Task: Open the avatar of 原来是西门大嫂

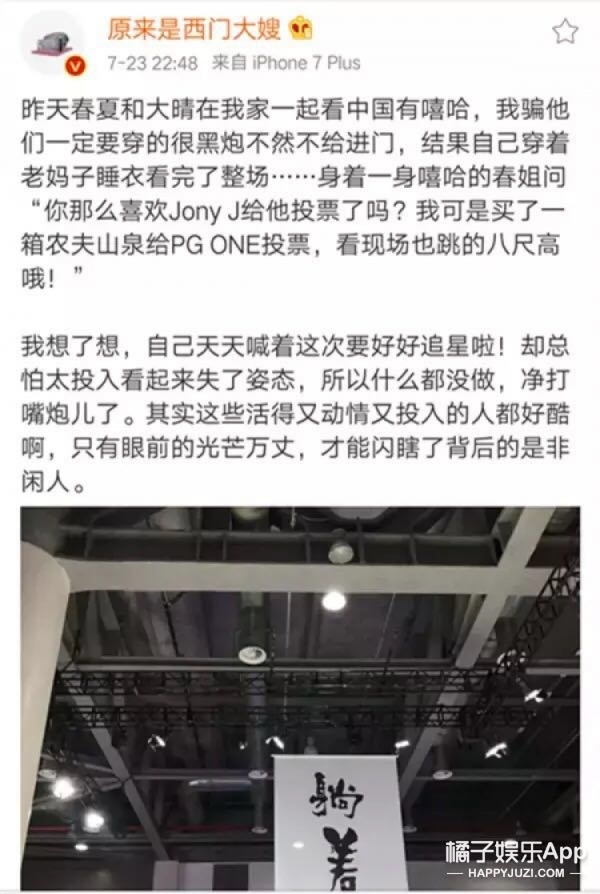Action: click(53, 44)
